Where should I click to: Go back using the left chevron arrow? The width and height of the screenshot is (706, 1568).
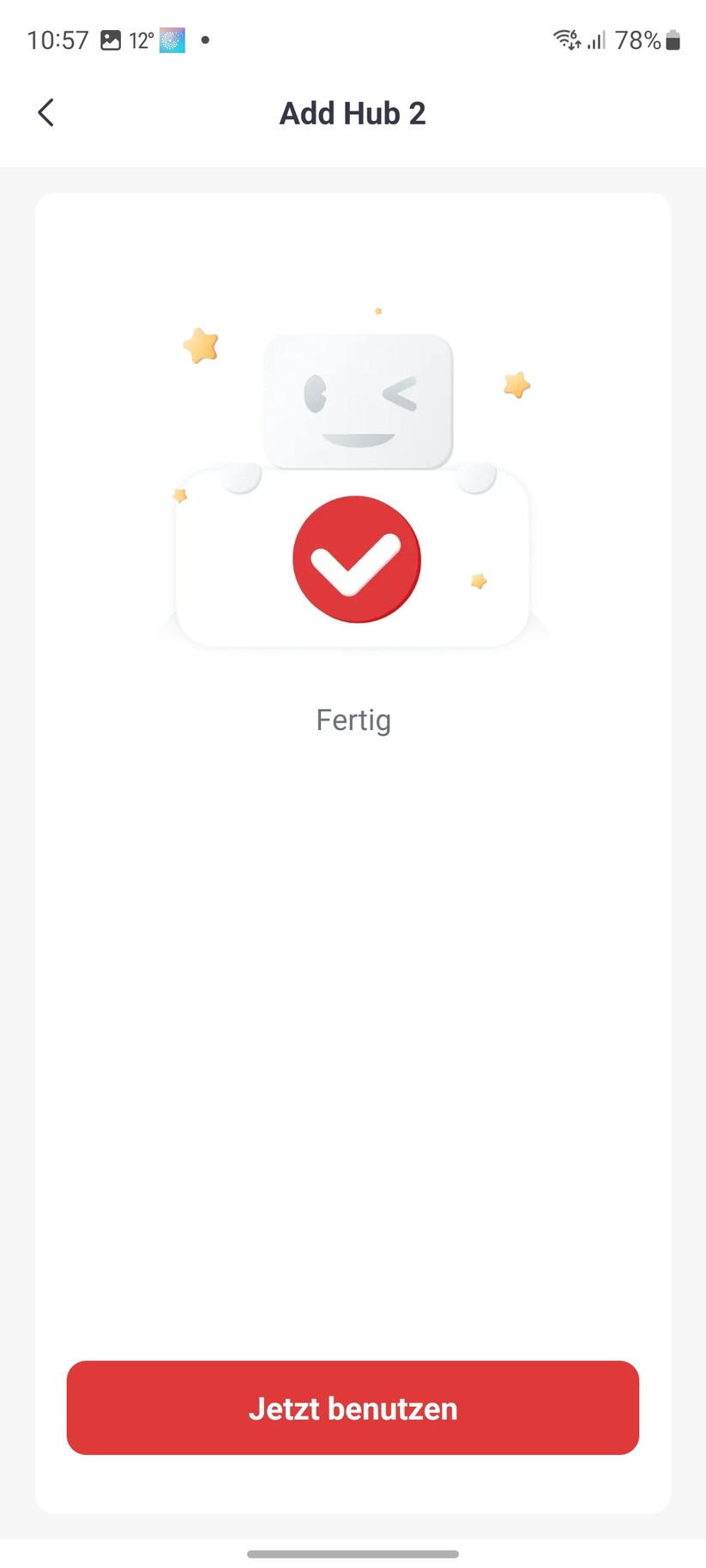point(45,112)
